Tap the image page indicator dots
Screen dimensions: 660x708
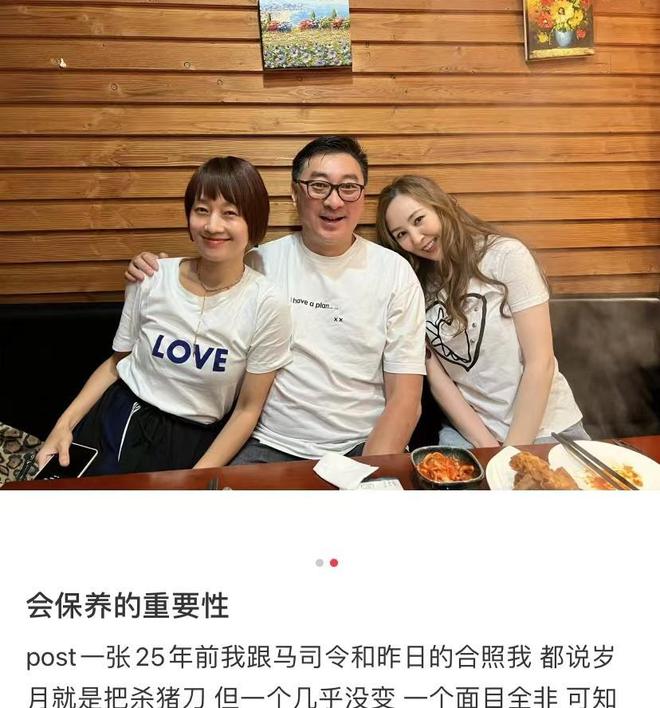[x=327, y=563]
